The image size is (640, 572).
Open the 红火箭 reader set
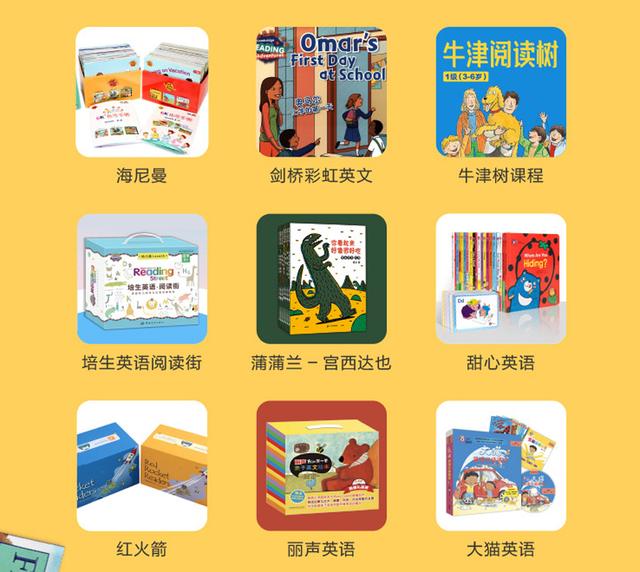click(142, 466)
